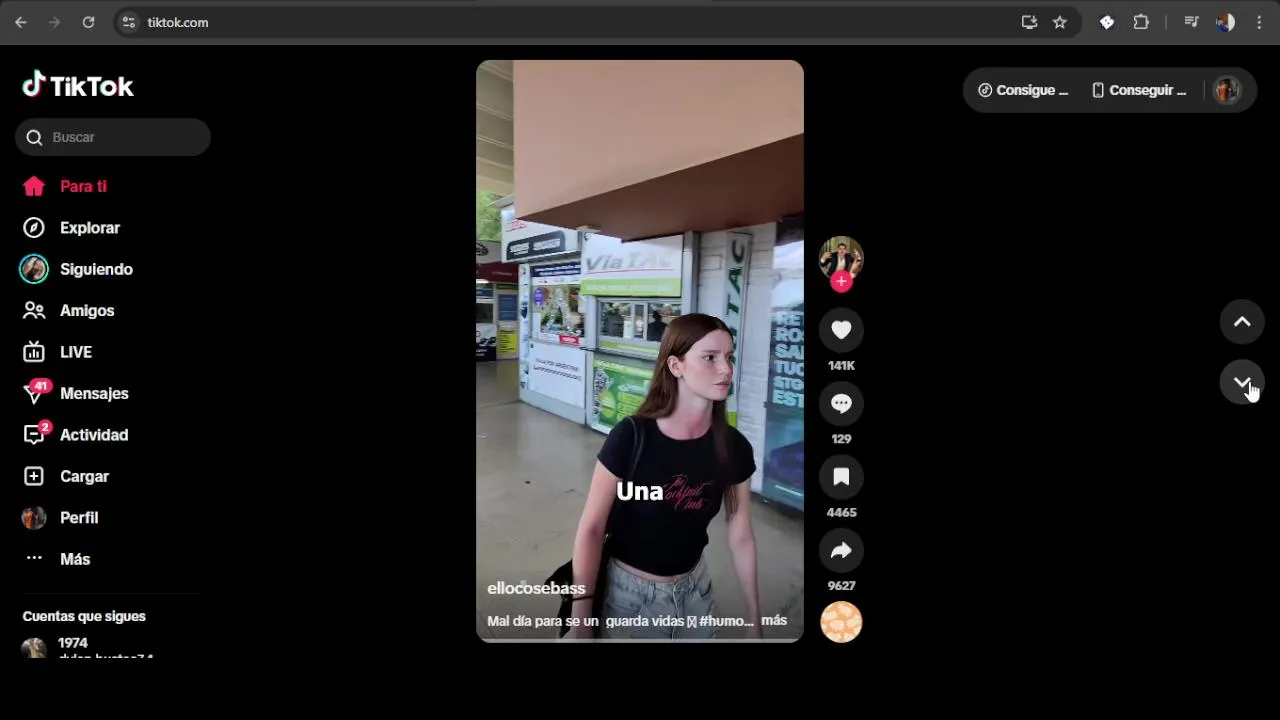1280x720 pixels.
Task: Switch to Explorar
Action: 89,228
